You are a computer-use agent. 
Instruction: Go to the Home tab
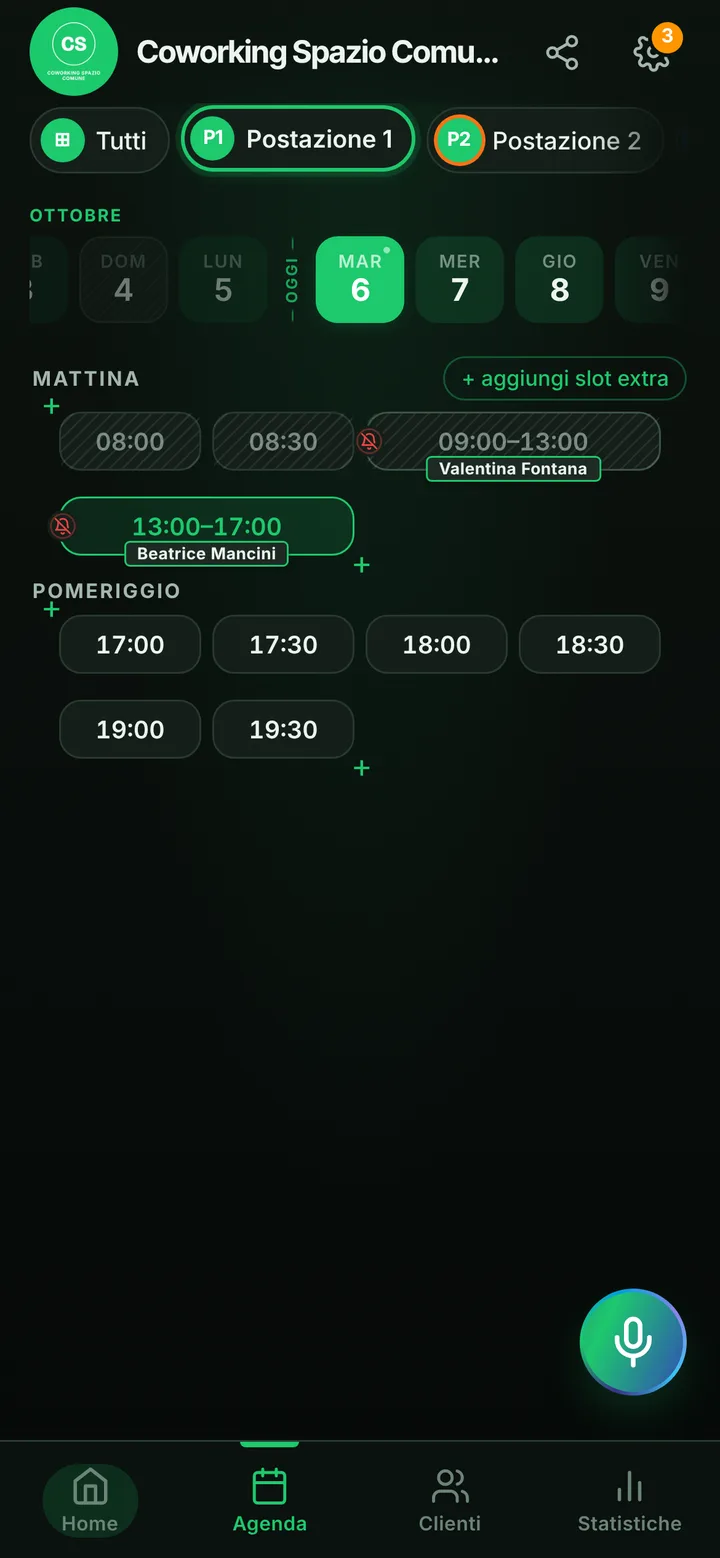90,1500
